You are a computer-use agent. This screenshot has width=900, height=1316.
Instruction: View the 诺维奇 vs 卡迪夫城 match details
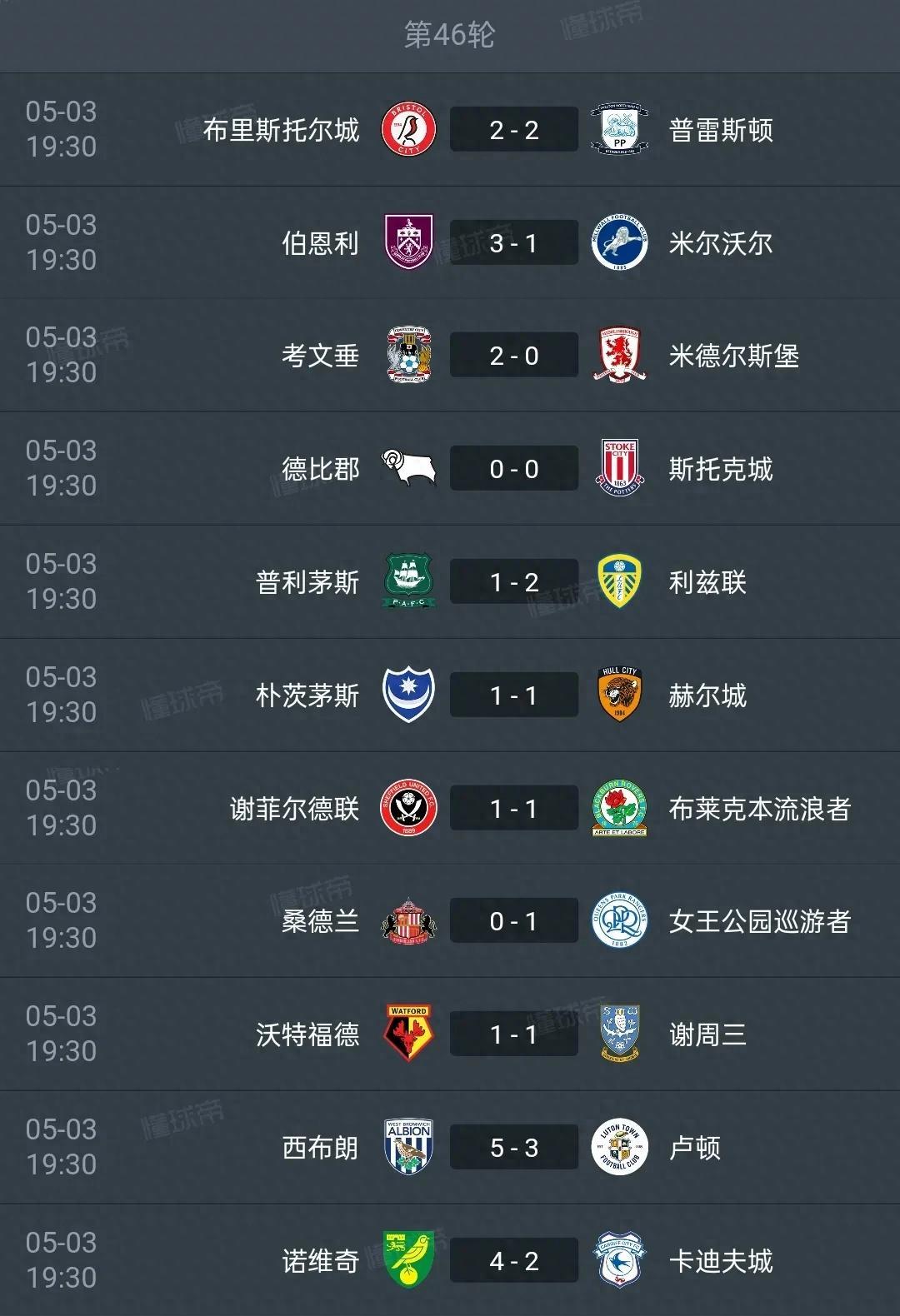[x=513, y=1261]
